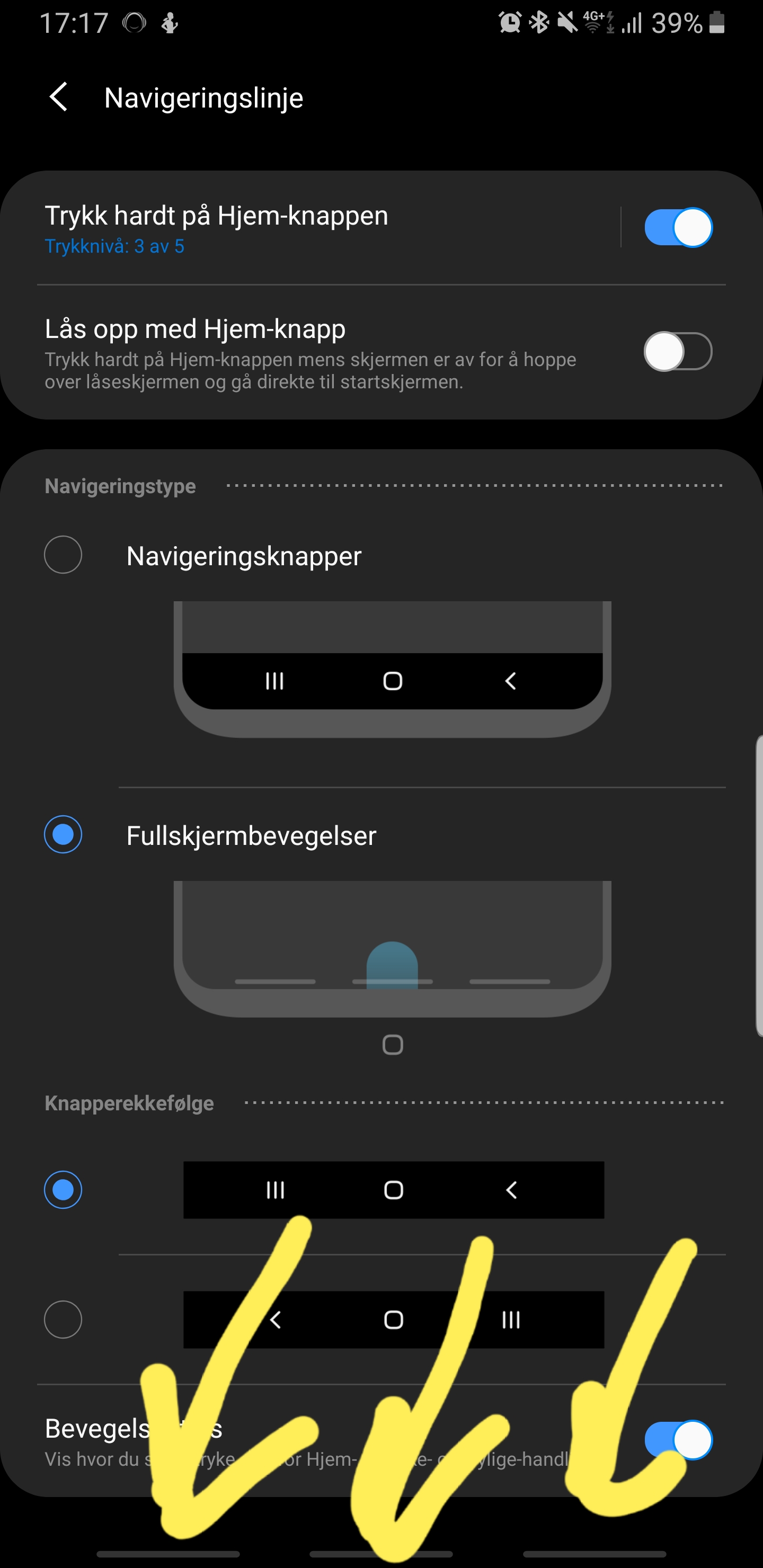Select the Navigeringsknapper radio option
This screenshot has height=1568, width=763.
click(63, 555)
